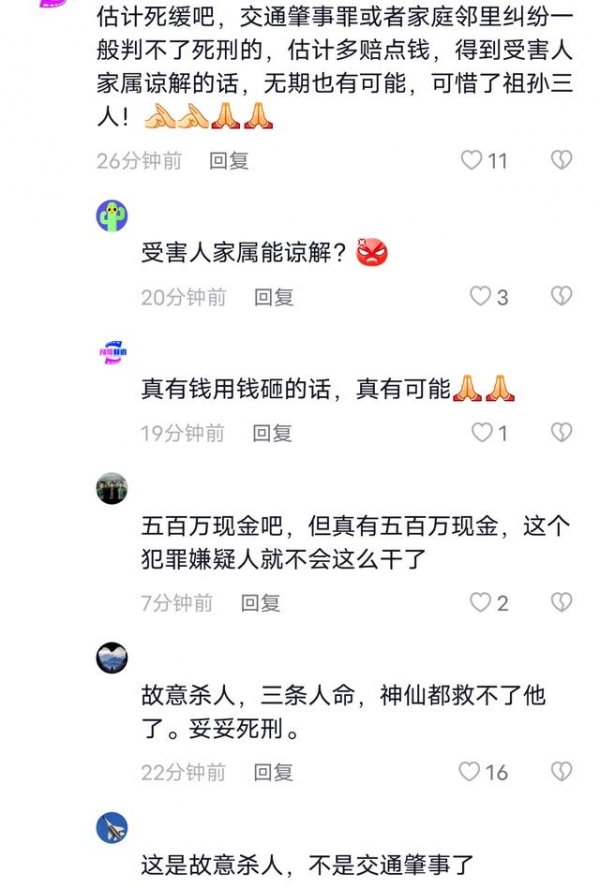The width and height of the screenshot is (600, 888).
Task: Reply to the comment posted 22分钟前
Action: (x=273, y=771)
